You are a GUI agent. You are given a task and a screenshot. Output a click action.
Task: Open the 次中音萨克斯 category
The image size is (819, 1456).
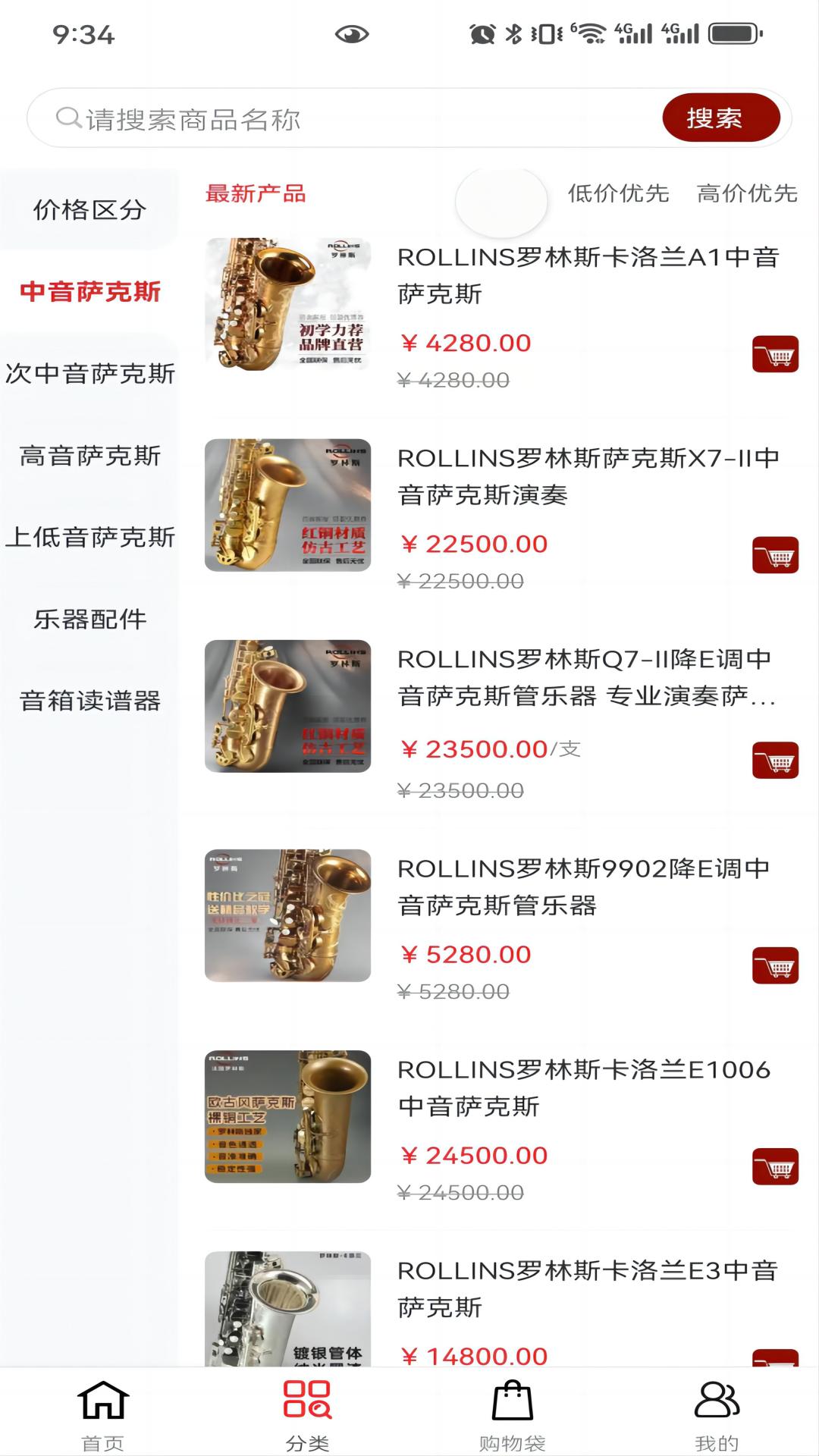coord(89,374)
